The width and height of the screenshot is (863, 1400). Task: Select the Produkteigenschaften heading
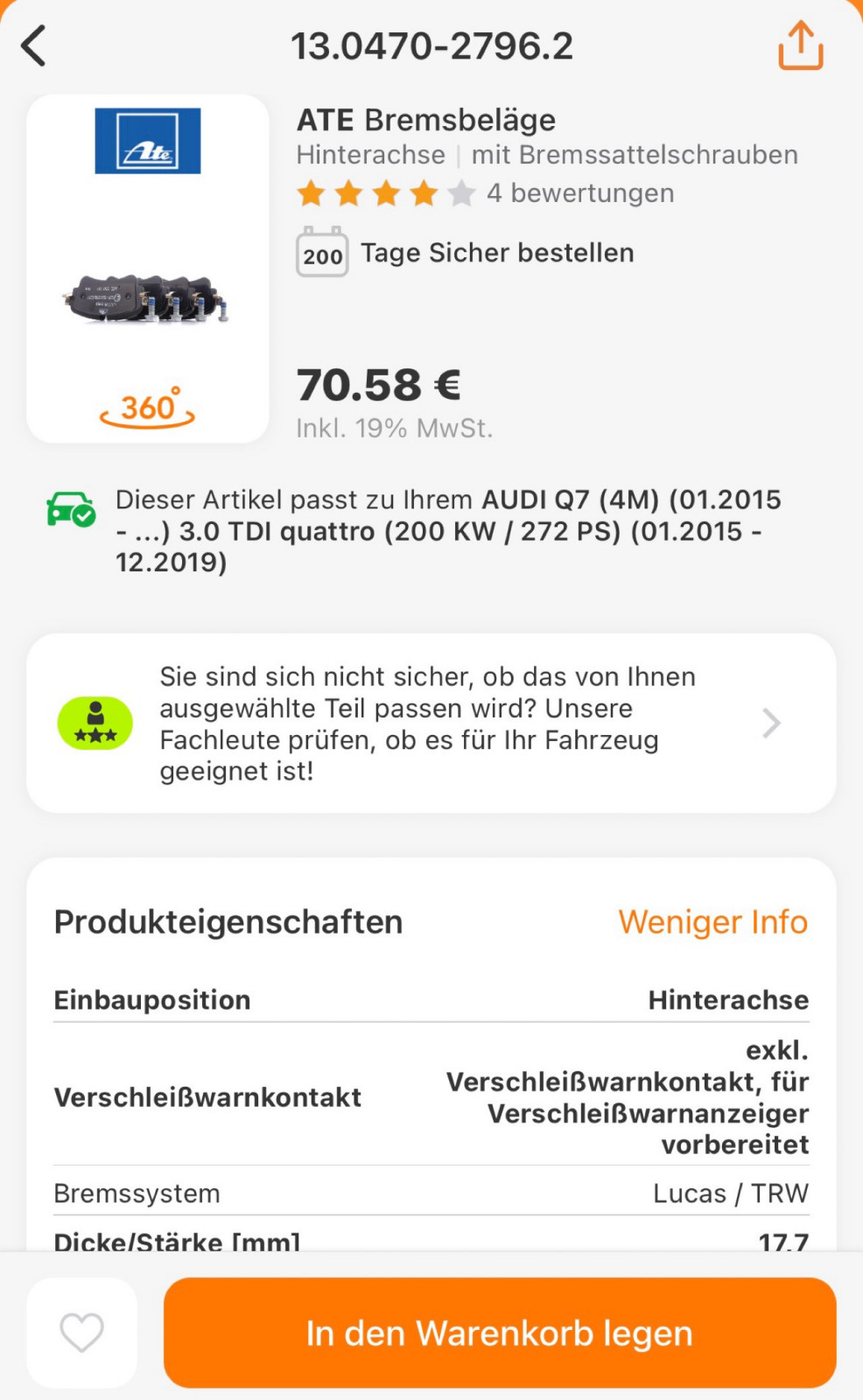pyautogui.click(x=228, y=921)
